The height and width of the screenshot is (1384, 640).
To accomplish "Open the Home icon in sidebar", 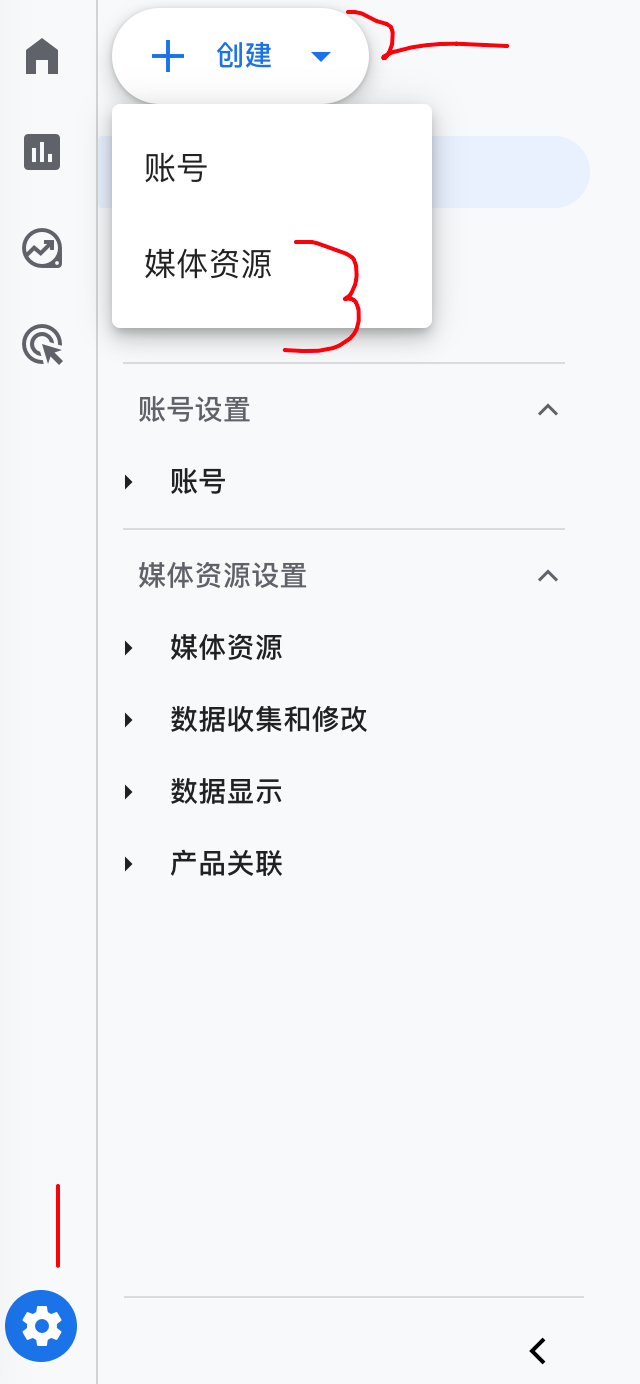I will pyautogui.click(x=42, y=56).
